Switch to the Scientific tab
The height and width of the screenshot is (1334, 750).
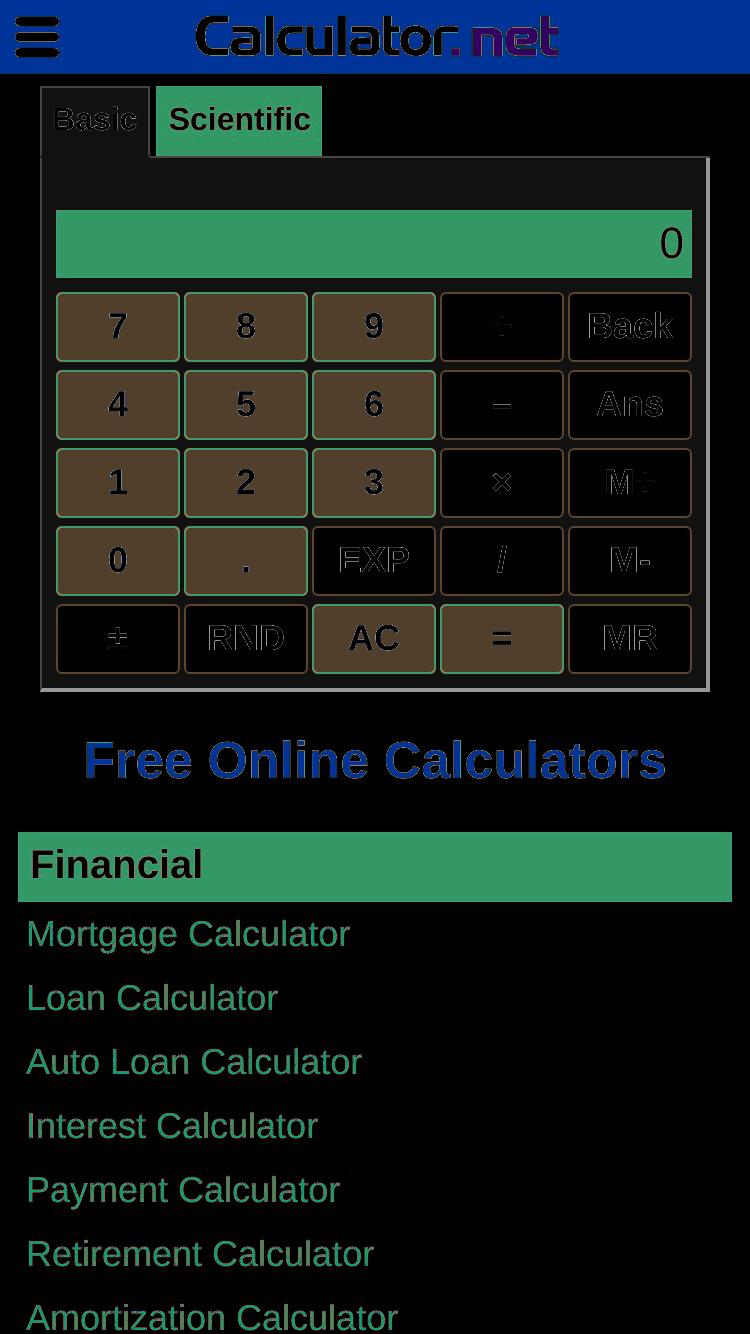(x=239, y=120)
